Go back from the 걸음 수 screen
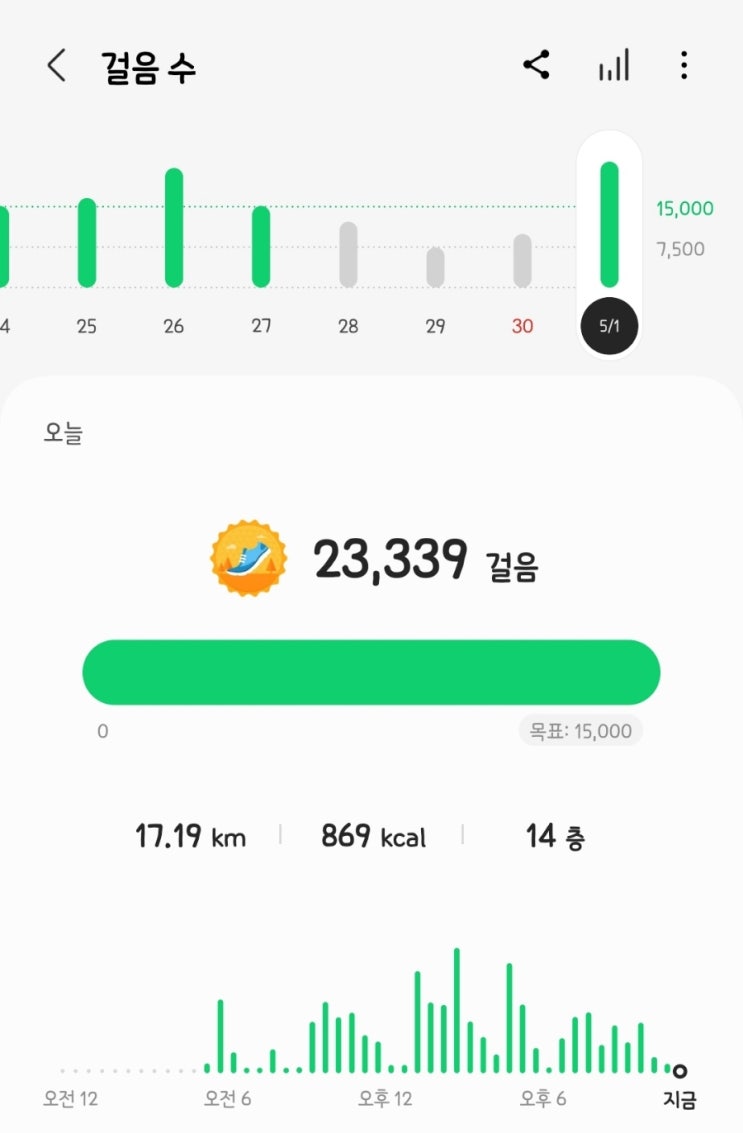743x1133 pixels. (57, 67)
